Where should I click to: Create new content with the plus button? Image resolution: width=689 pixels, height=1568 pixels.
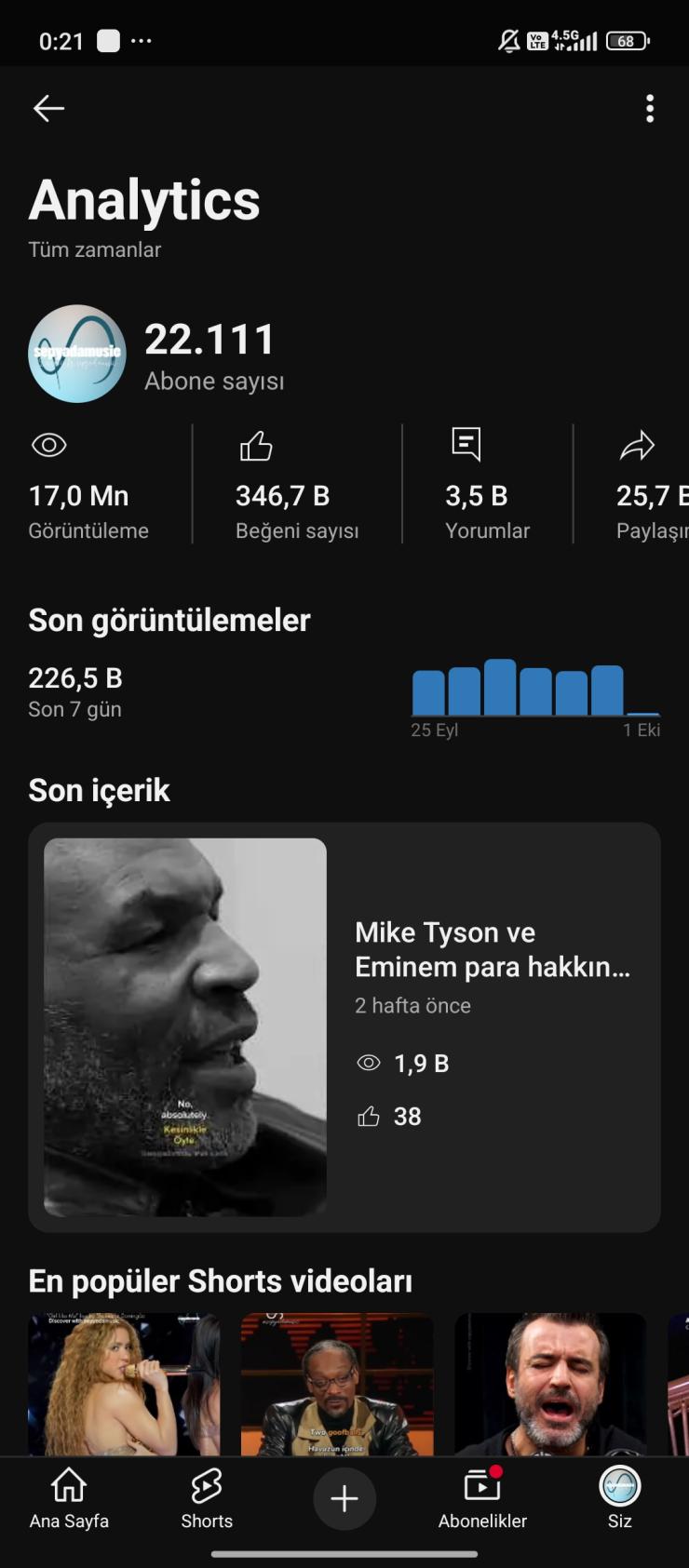coord(344,1498)
